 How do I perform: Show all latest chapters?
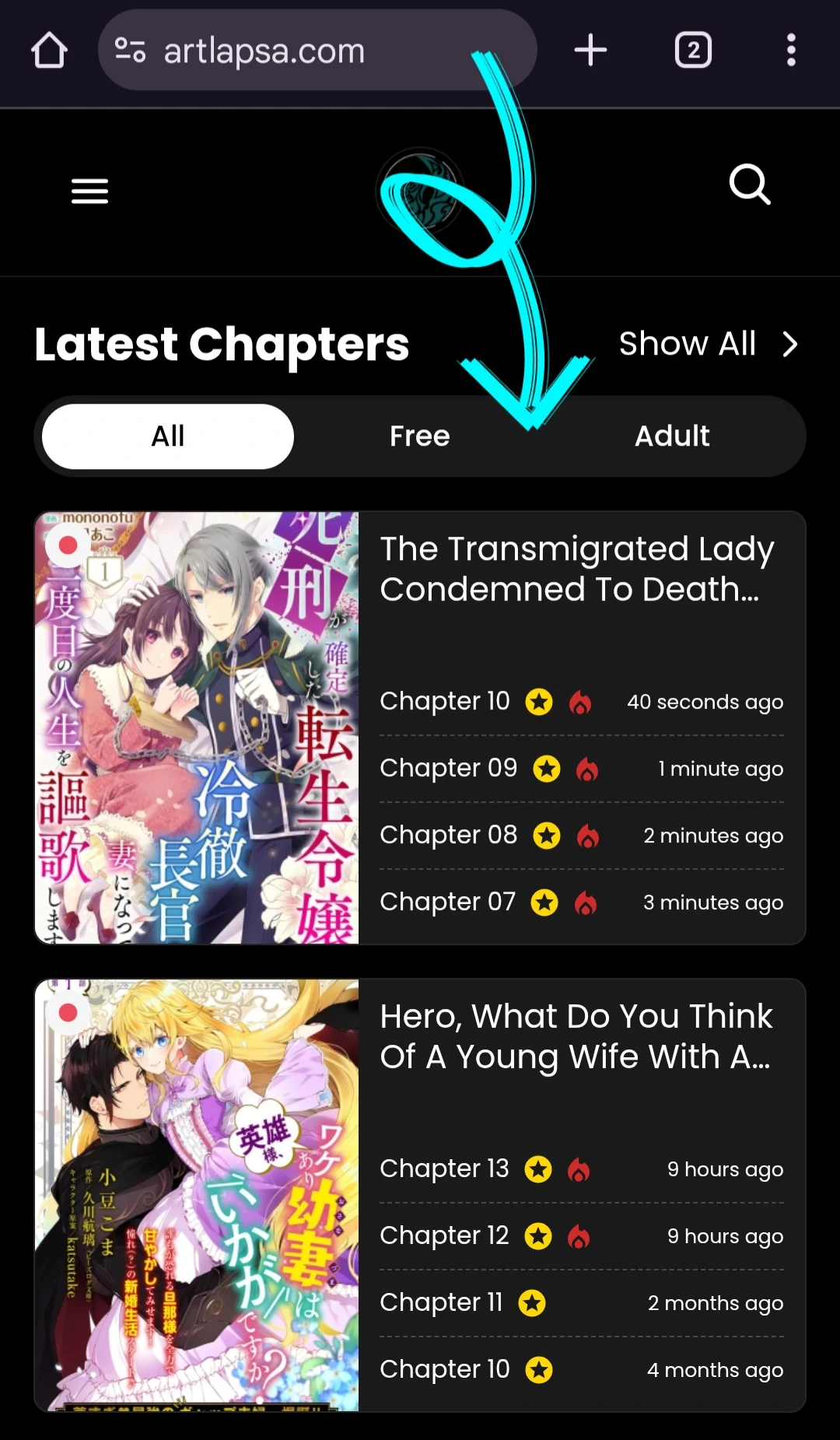point(708,344)
